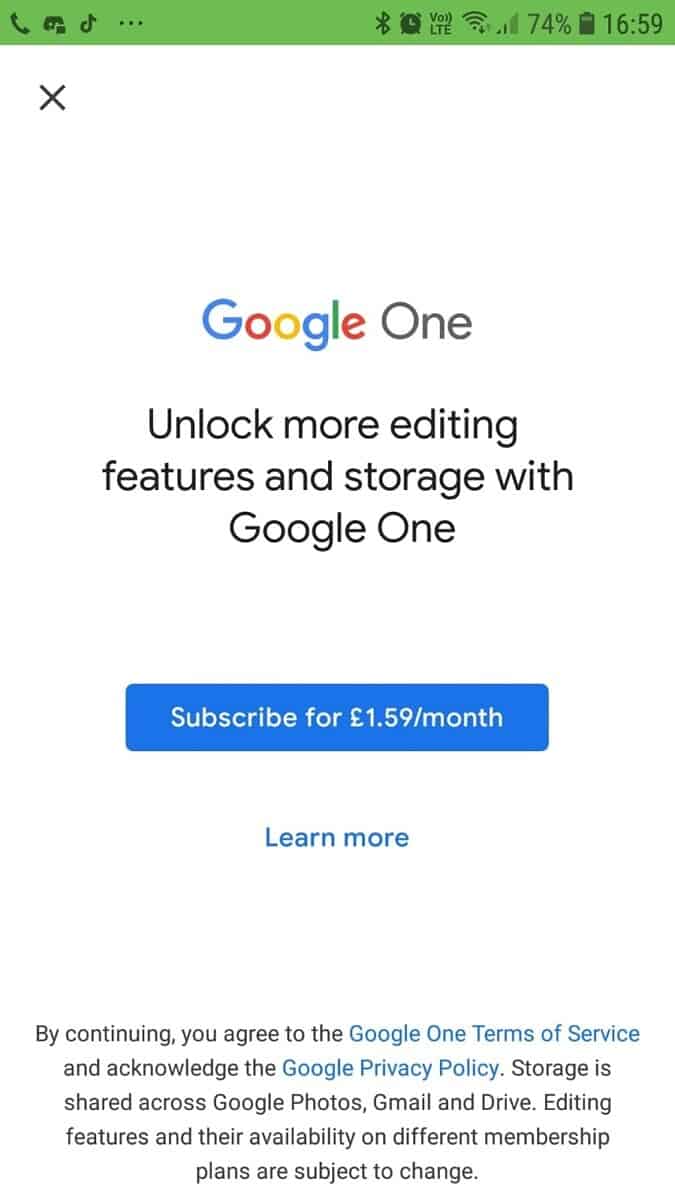Screen dimensions: 675x1200
Task: Tap the Learn more link
Action: tap(337, 837)
